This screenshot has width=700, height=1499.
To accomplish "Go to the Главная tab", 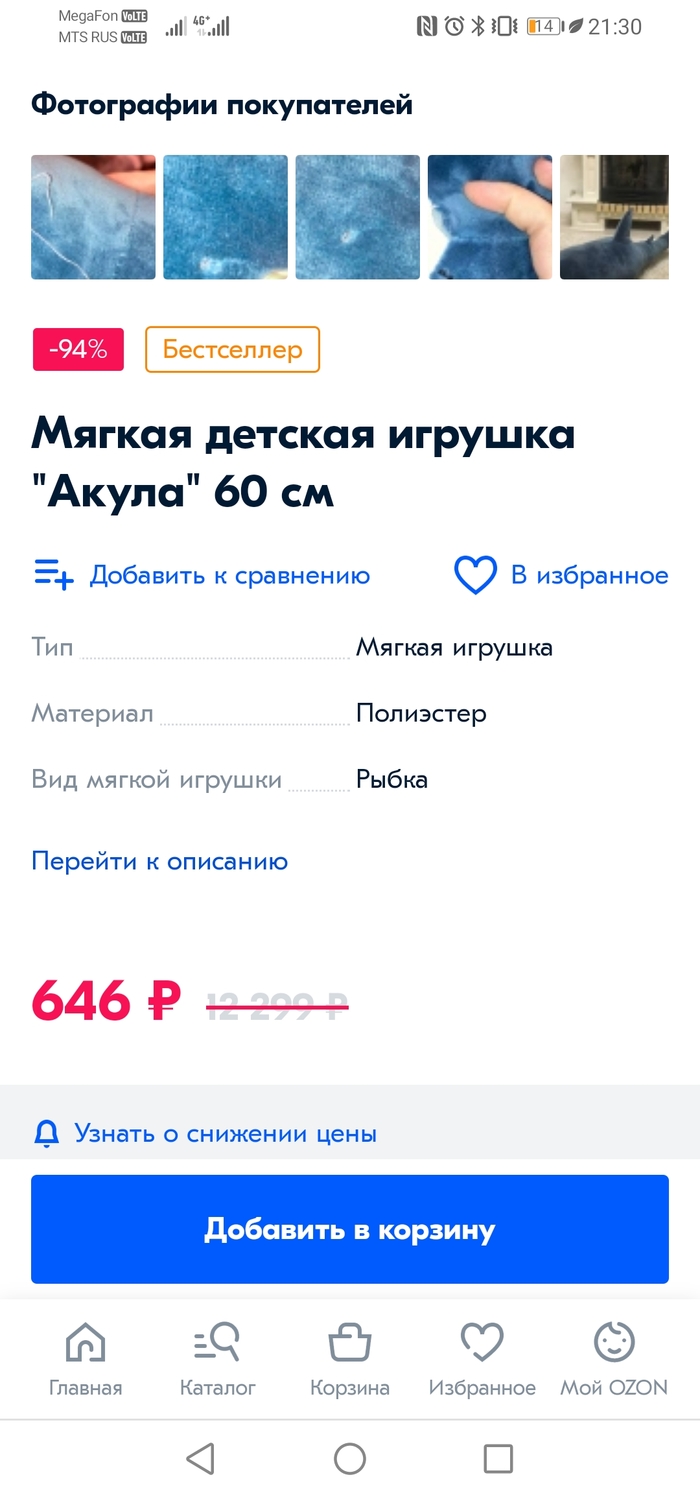I will click(x=85, y=1357).
